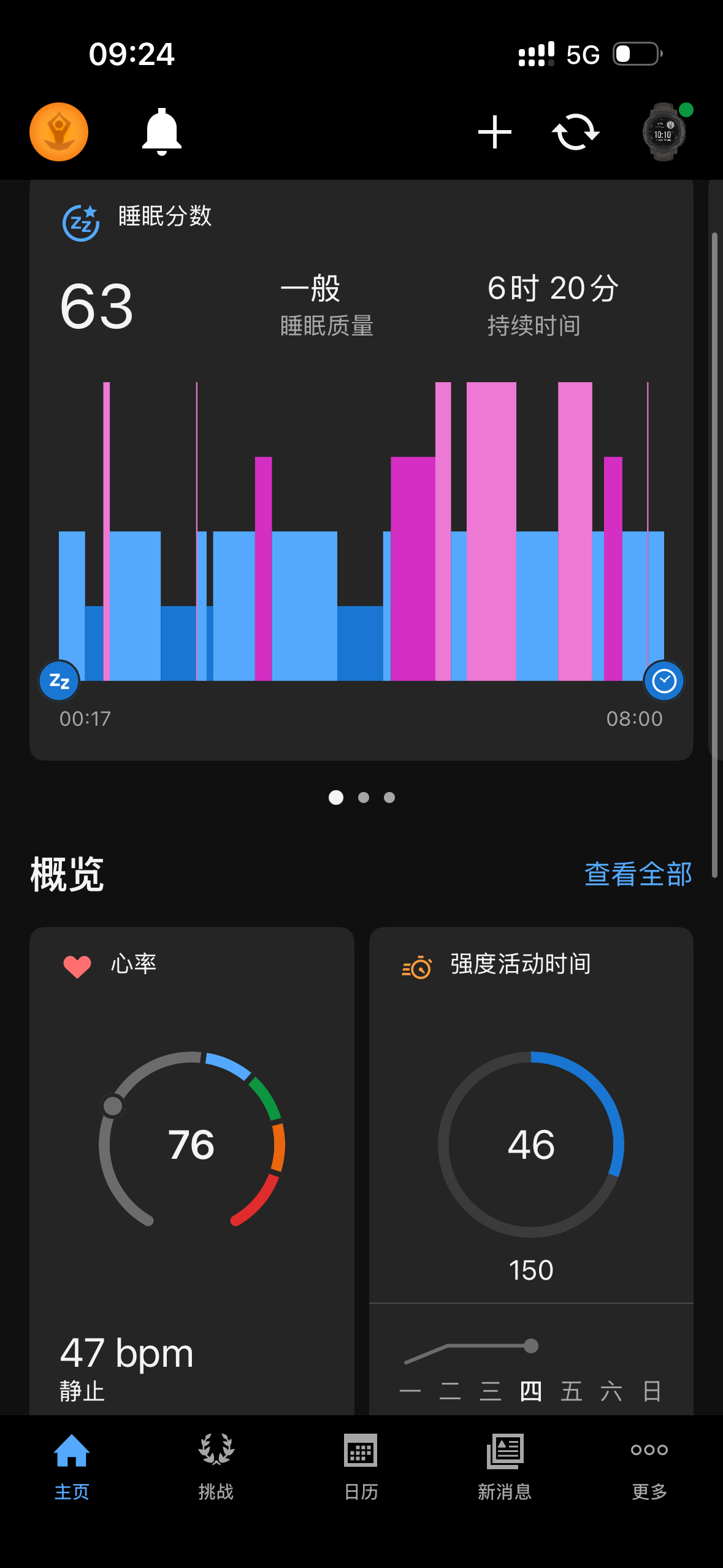Open the 睡眠分数 sleep score card
The height and width of the screenshot is (1568, 723).
click(361, 470)
